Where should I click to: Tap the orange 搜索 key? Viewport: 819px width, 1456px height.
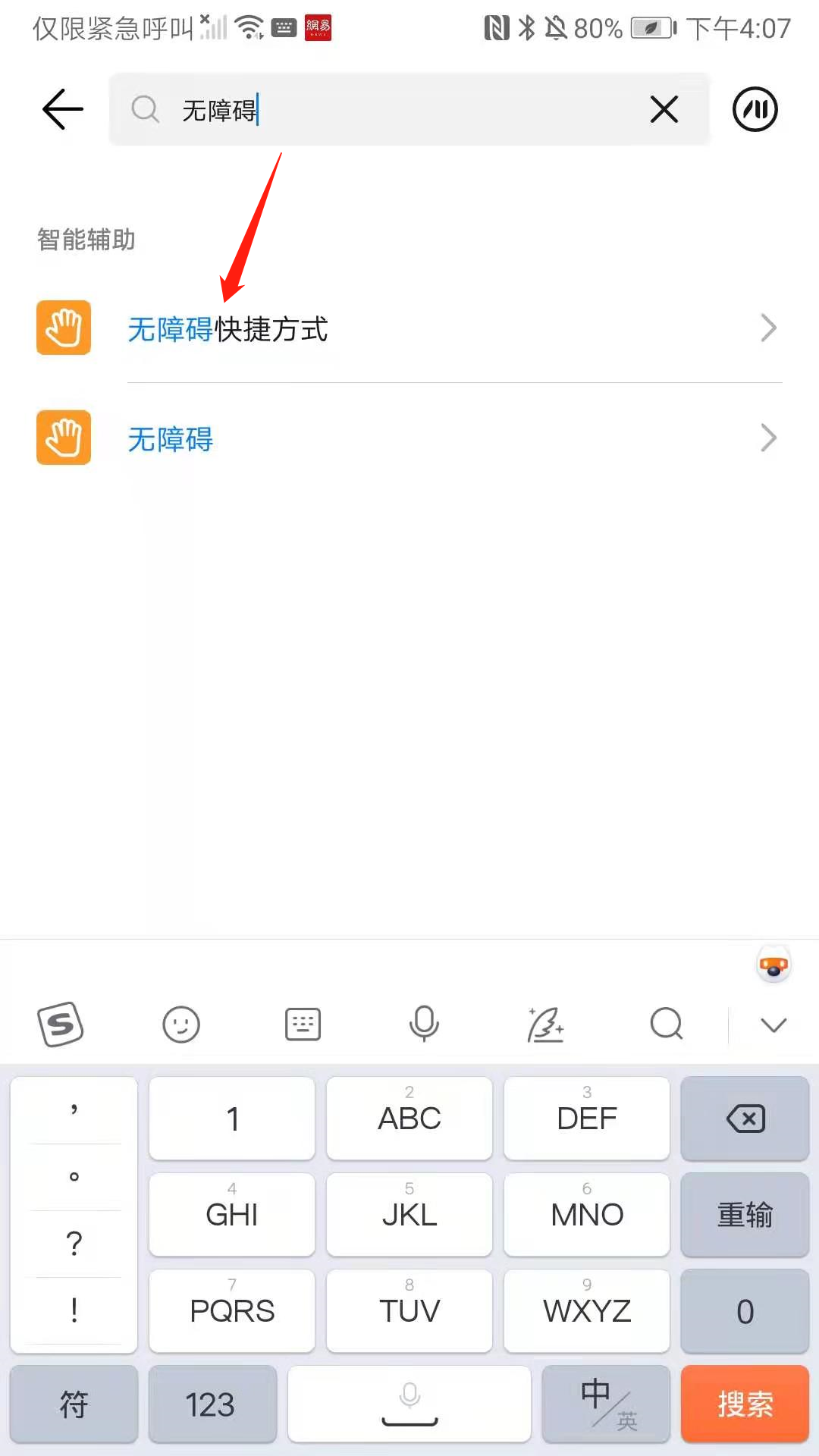pos(745,1404)
